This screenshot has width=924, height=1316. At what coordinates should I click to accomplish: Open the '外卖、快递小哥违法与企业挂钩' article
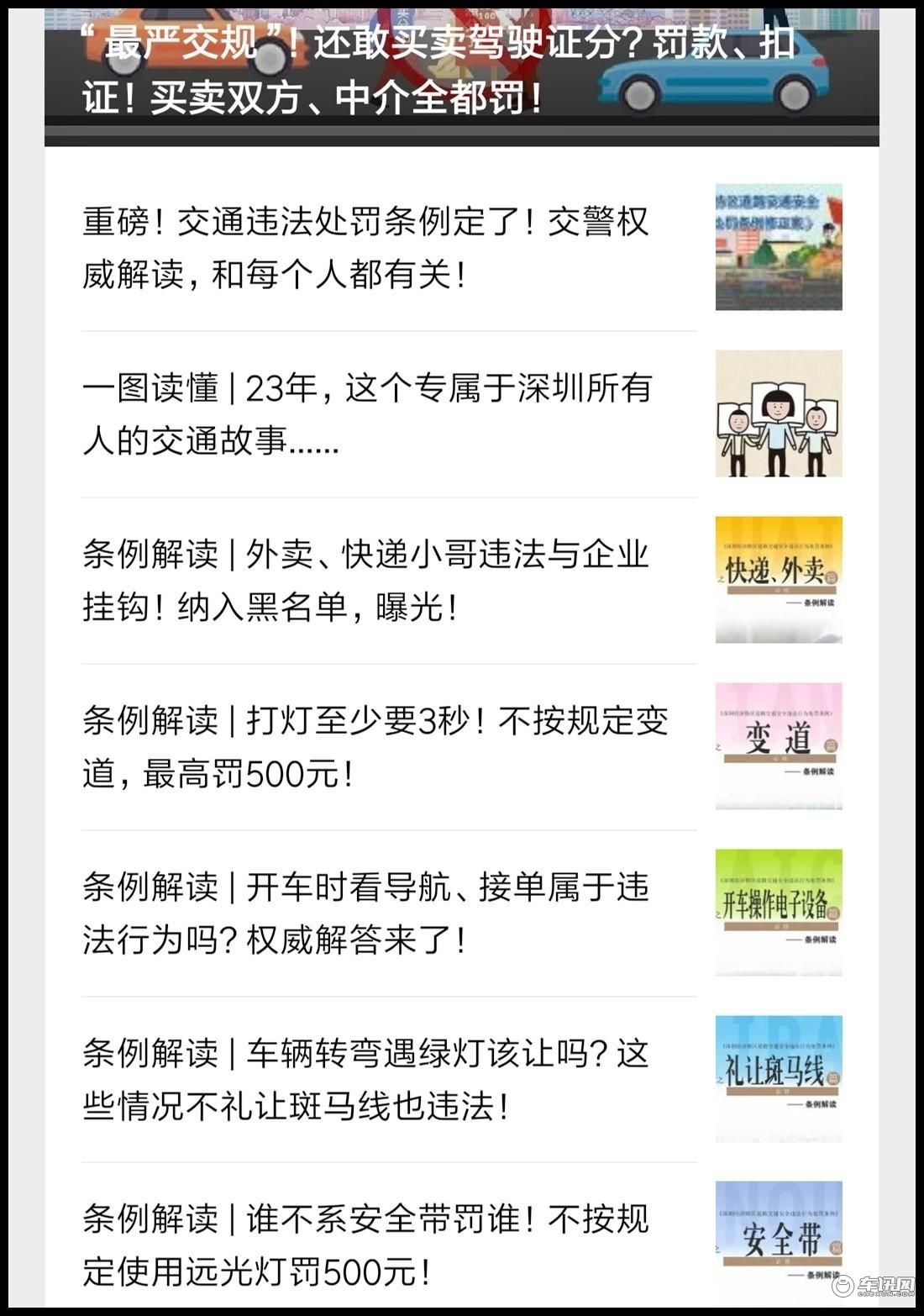point(365,580)
